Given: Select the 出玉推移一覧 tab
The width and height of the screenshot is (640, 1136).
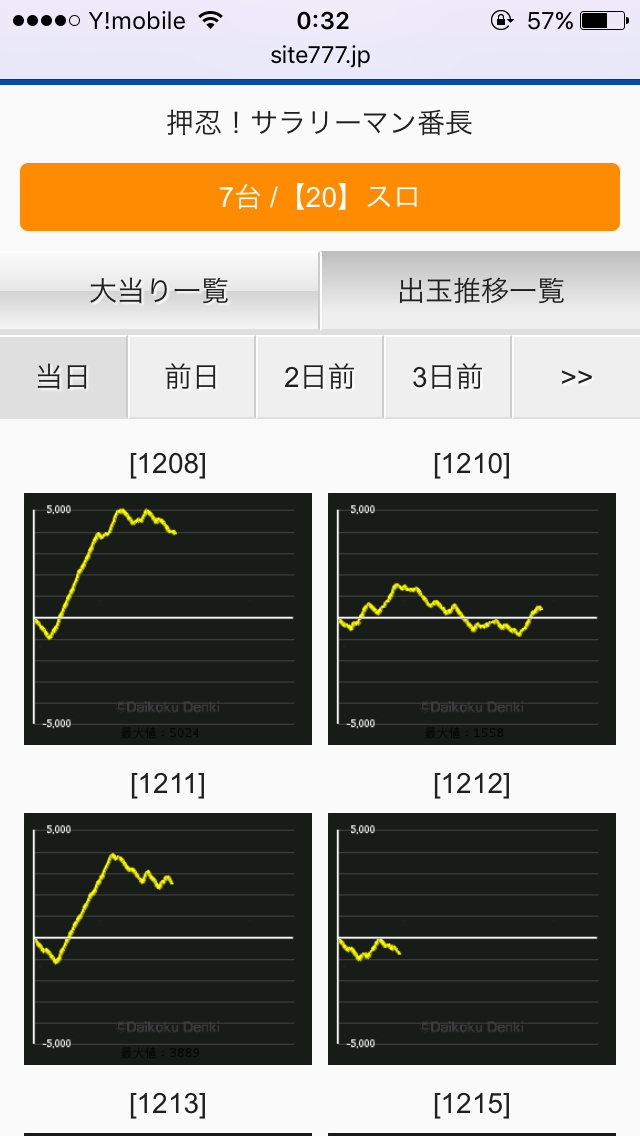Looking at the screenshot, I should point(481,291).
